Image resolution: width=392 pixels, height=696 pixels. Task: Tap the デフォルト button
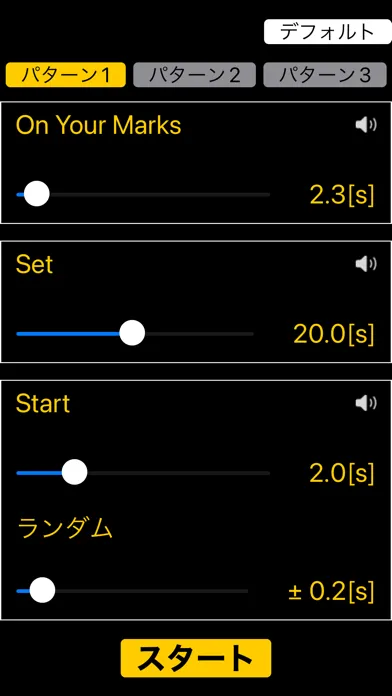click(328, 32)
